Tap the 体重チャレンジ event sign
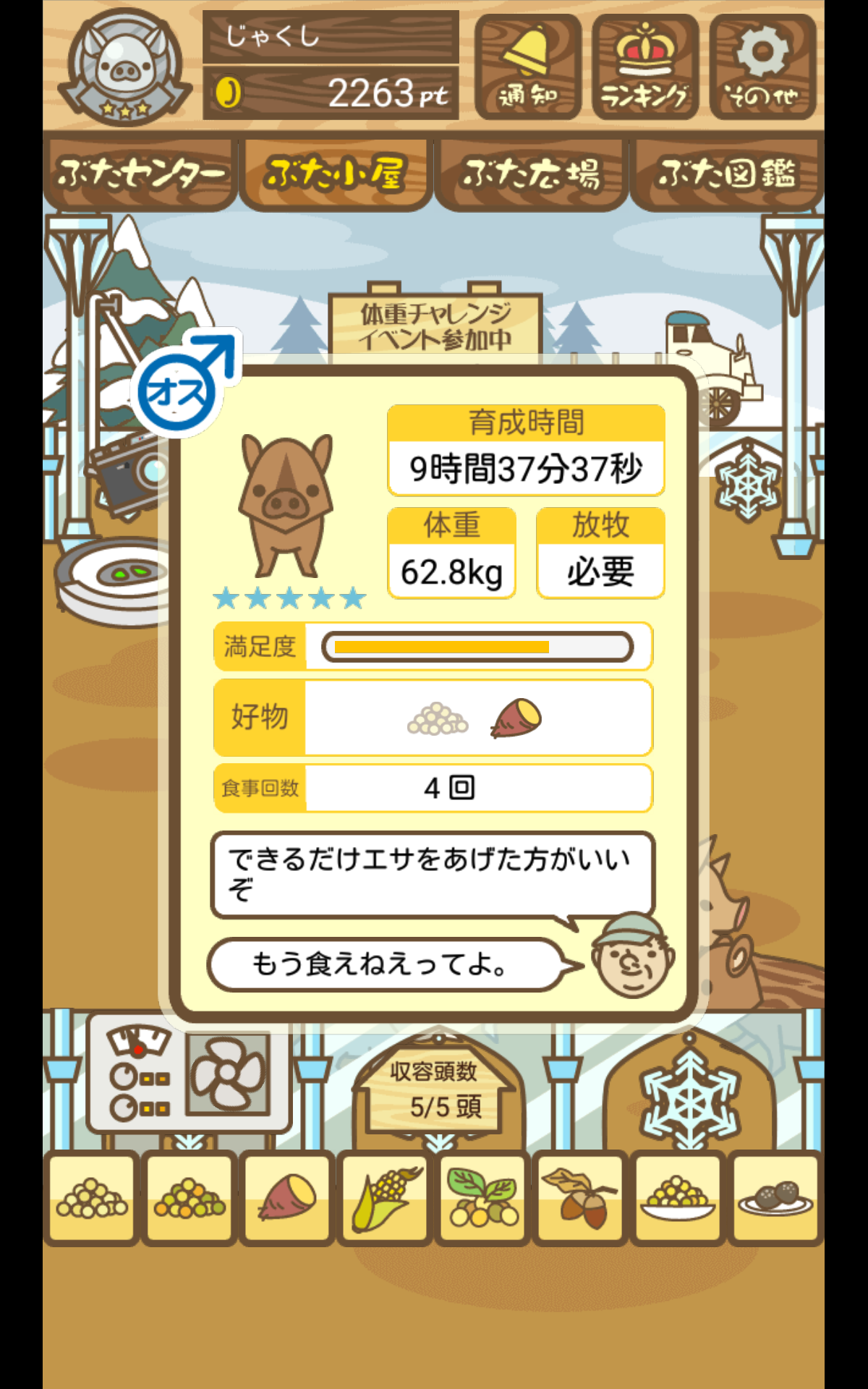The width and height of the screenshot is (868, 1389). pos(435,325)
